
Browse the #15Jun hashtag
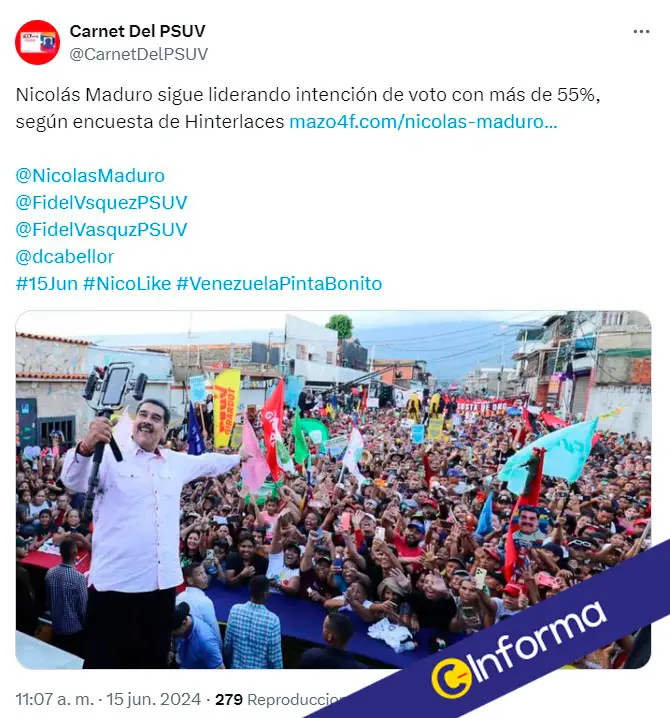[46, 284]
